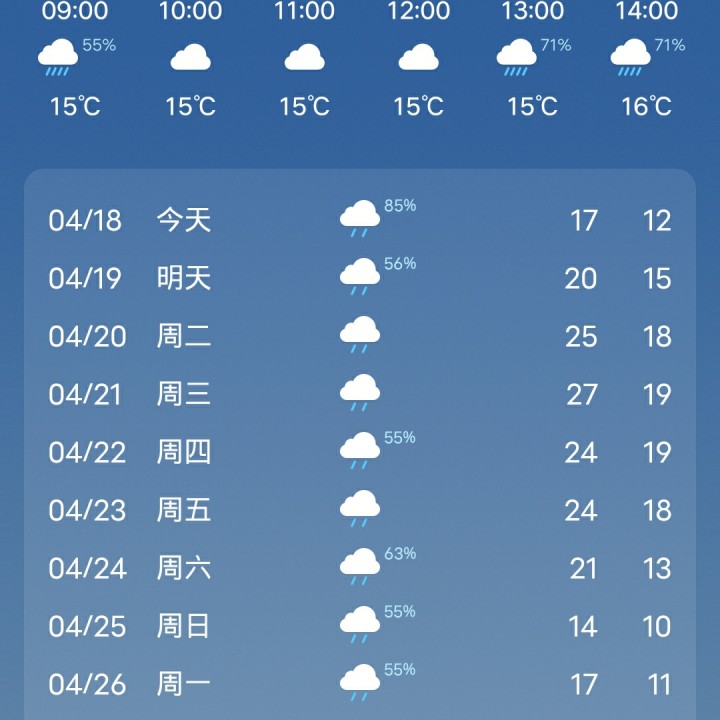Select the 04/20 Tuesday forecast row
The height and width of the screenshot is (720, 720).
[360, 336]
